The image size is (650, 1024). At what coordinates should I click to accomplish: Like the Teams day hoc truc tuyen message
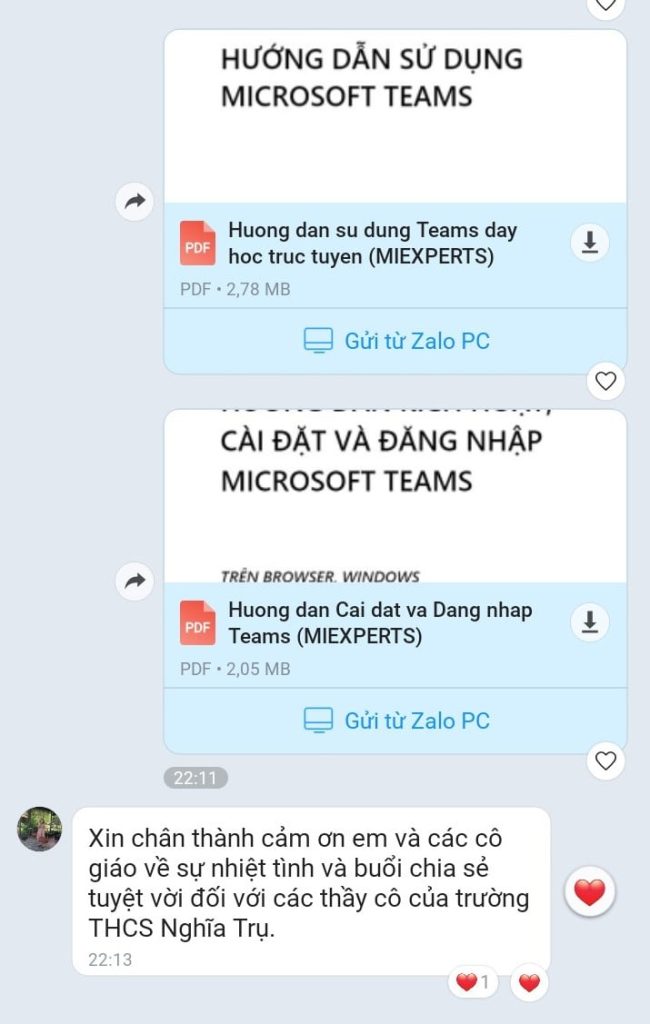click(605, 381)
